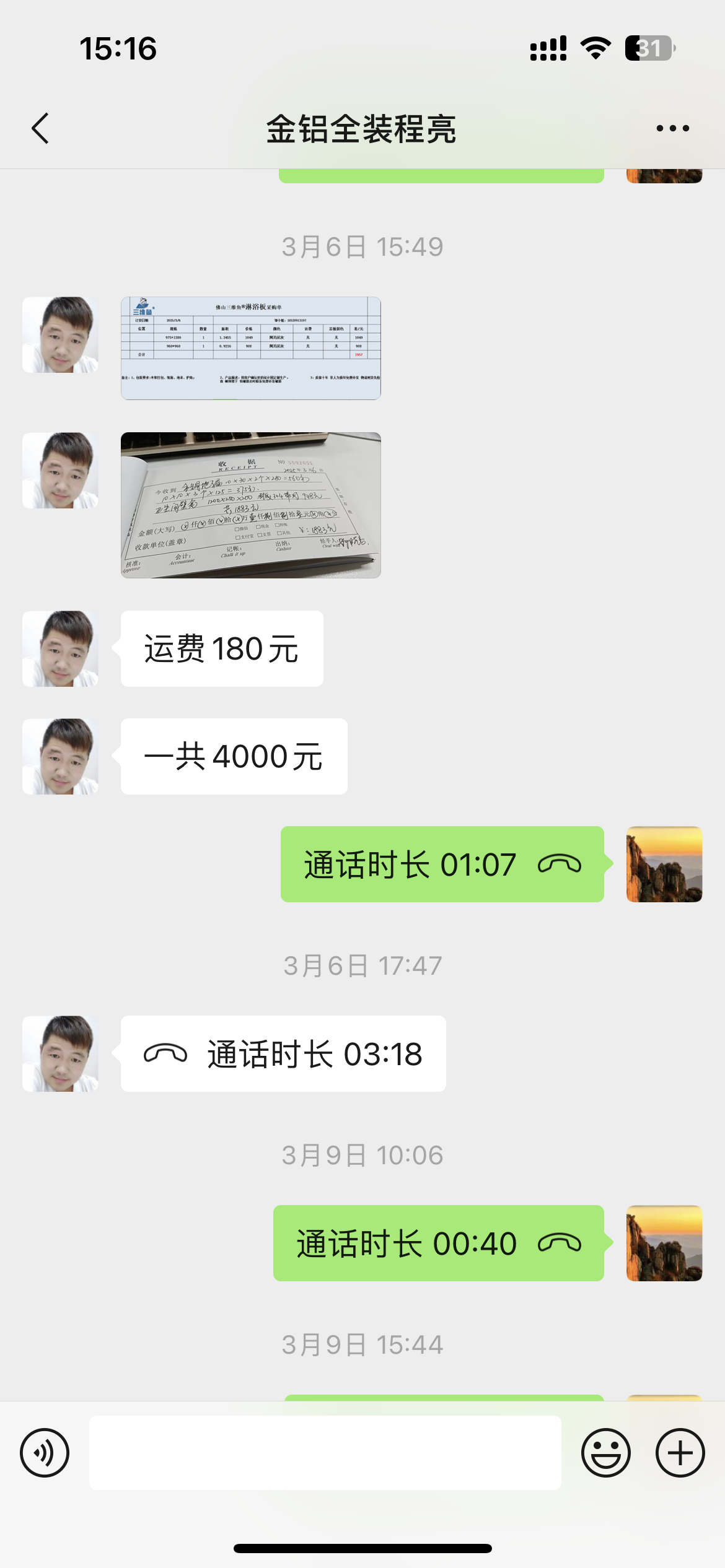Redial from the 00:40 call bubble
The width and height of the screenshot is (725, 1568).
[x=438, y=1243]
